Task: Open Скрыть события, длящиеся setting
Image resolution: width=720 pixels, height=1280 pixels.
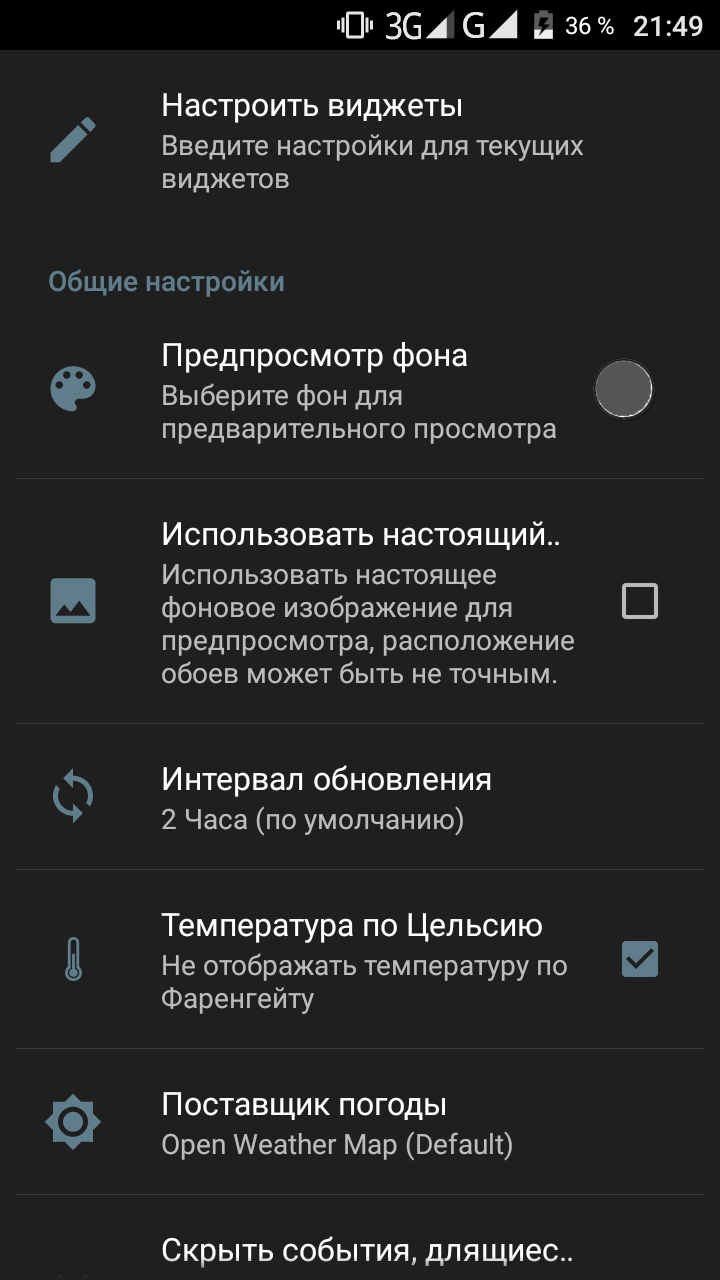Action: tap(360, 1240)
